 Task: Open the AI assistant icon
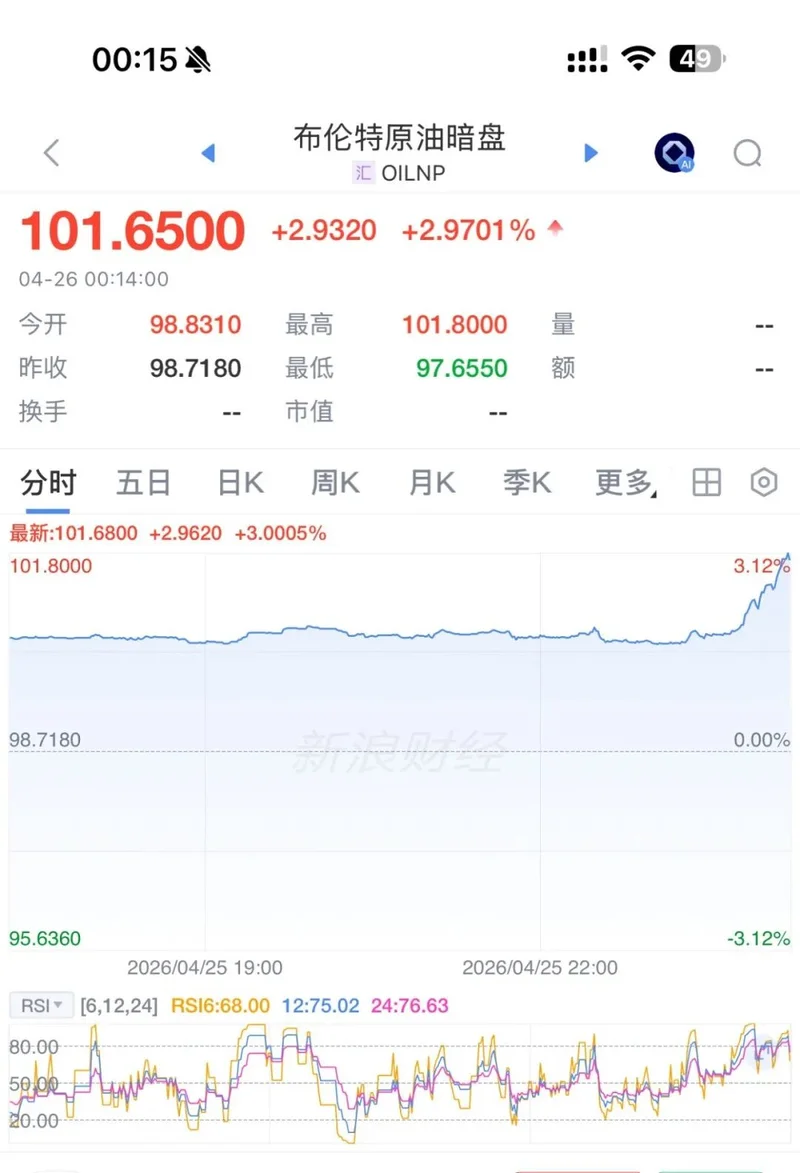coord(674,153)
